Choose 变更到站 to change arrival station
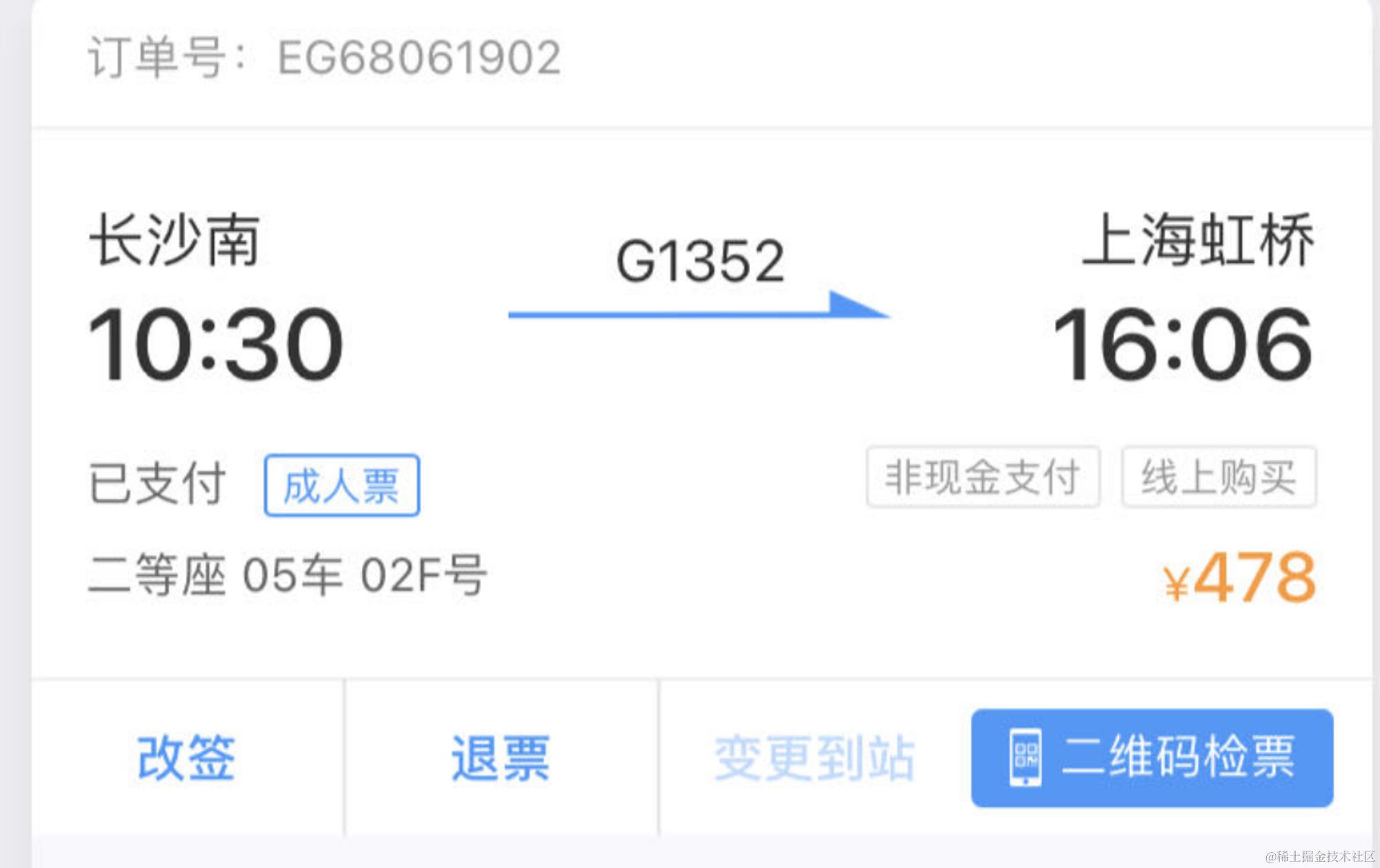The height and width of the screenshot is (868, 1380). 814,758
